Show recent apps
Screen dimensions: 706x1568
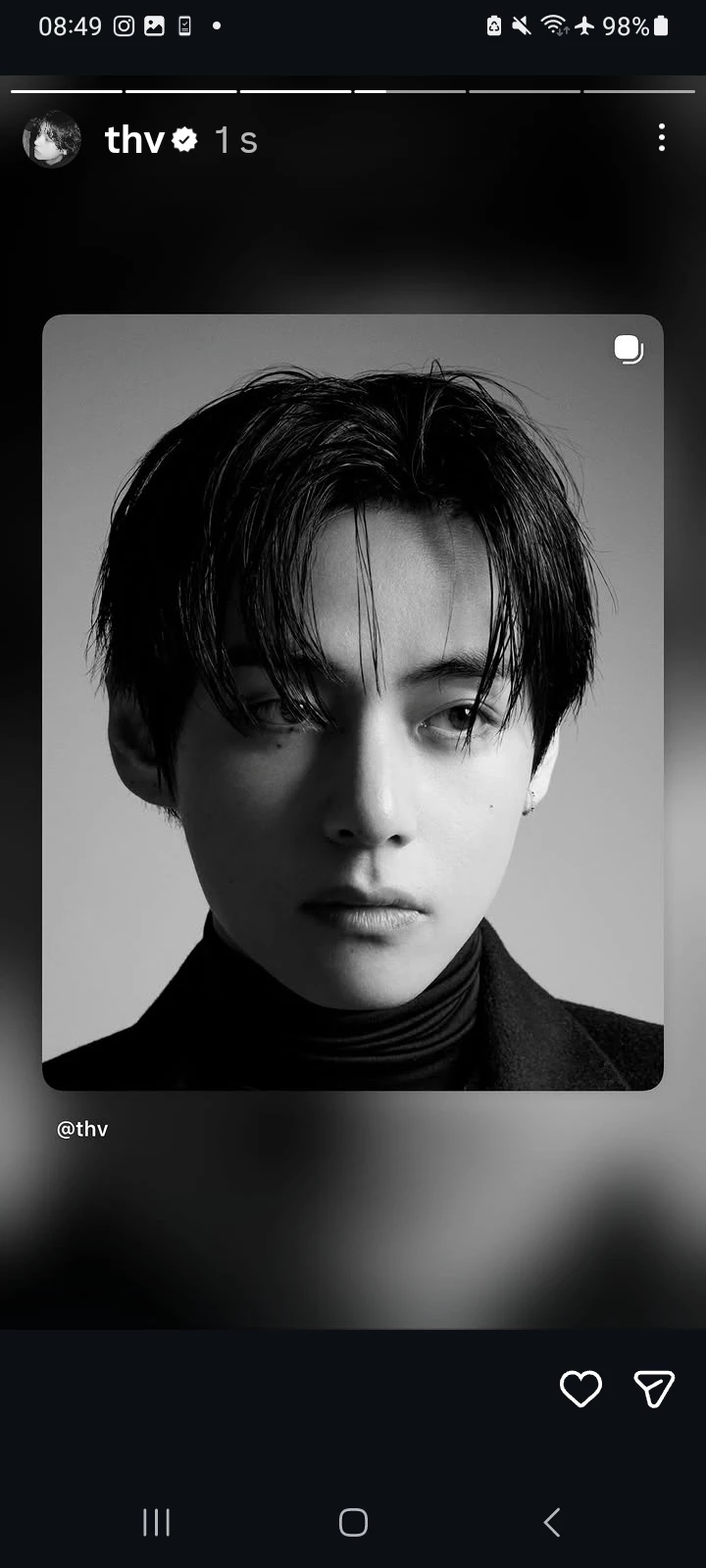157,1522
